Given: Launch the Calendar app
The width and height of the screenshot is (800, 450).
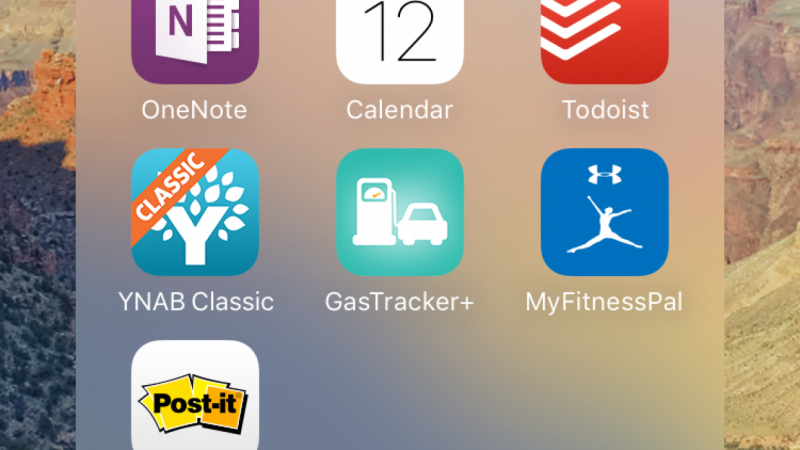Looking at the screenshot, I should 400,40.
